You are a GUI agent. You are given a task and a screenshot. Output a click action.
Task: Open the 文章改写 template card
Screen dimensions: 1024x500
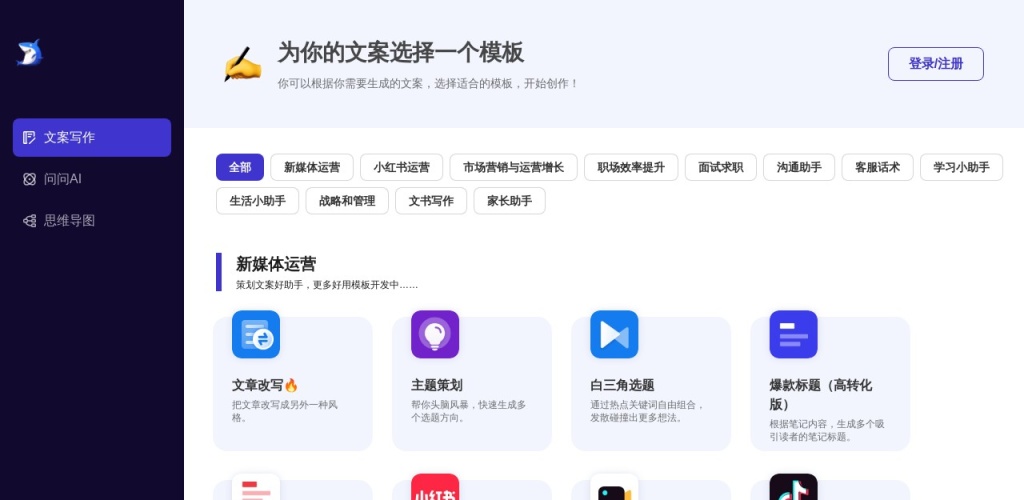292,385
